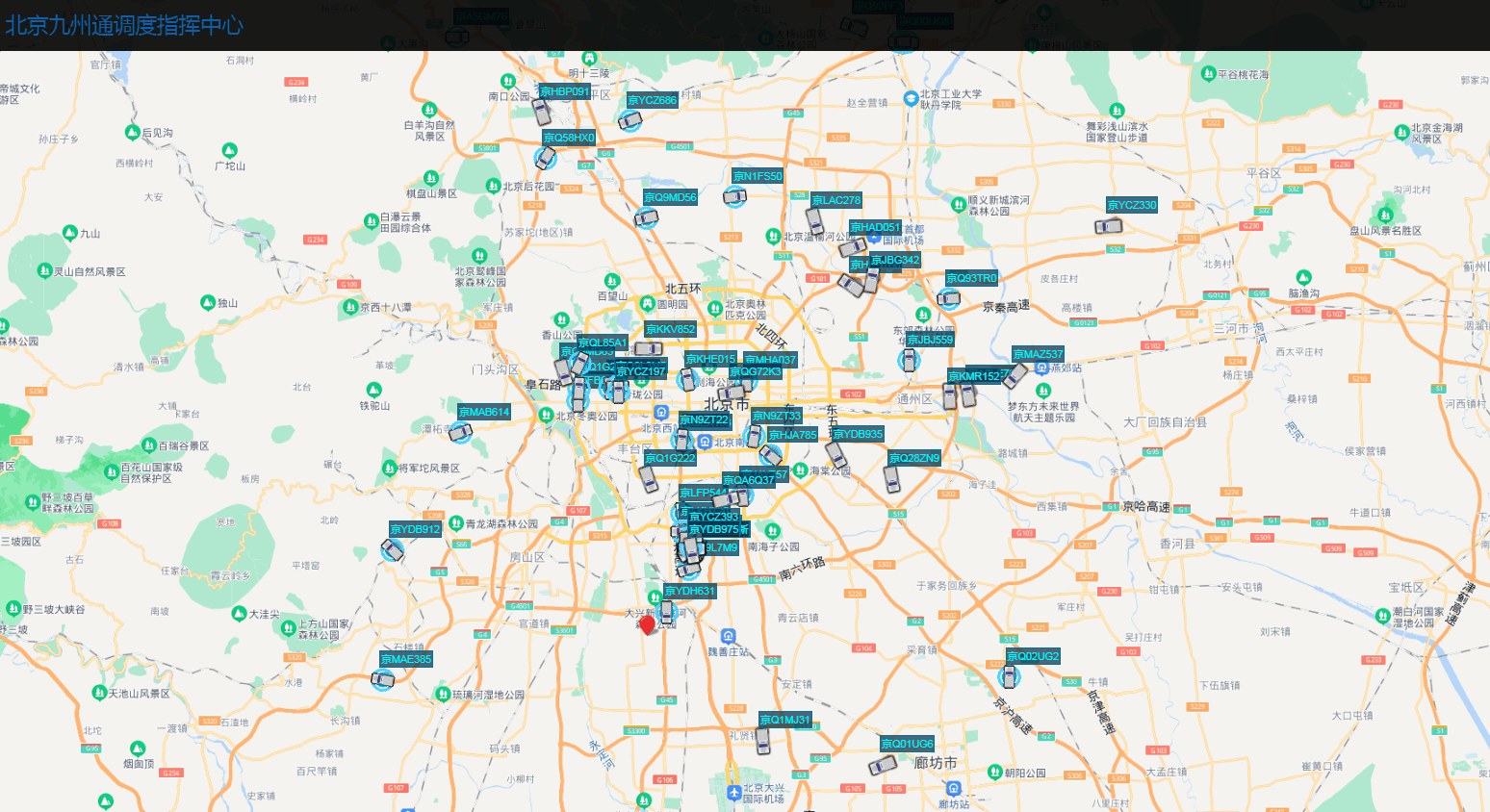Select vehicle 京Q01UG6 near 廊坊市

pyautogui.click(x=883, y=765)
